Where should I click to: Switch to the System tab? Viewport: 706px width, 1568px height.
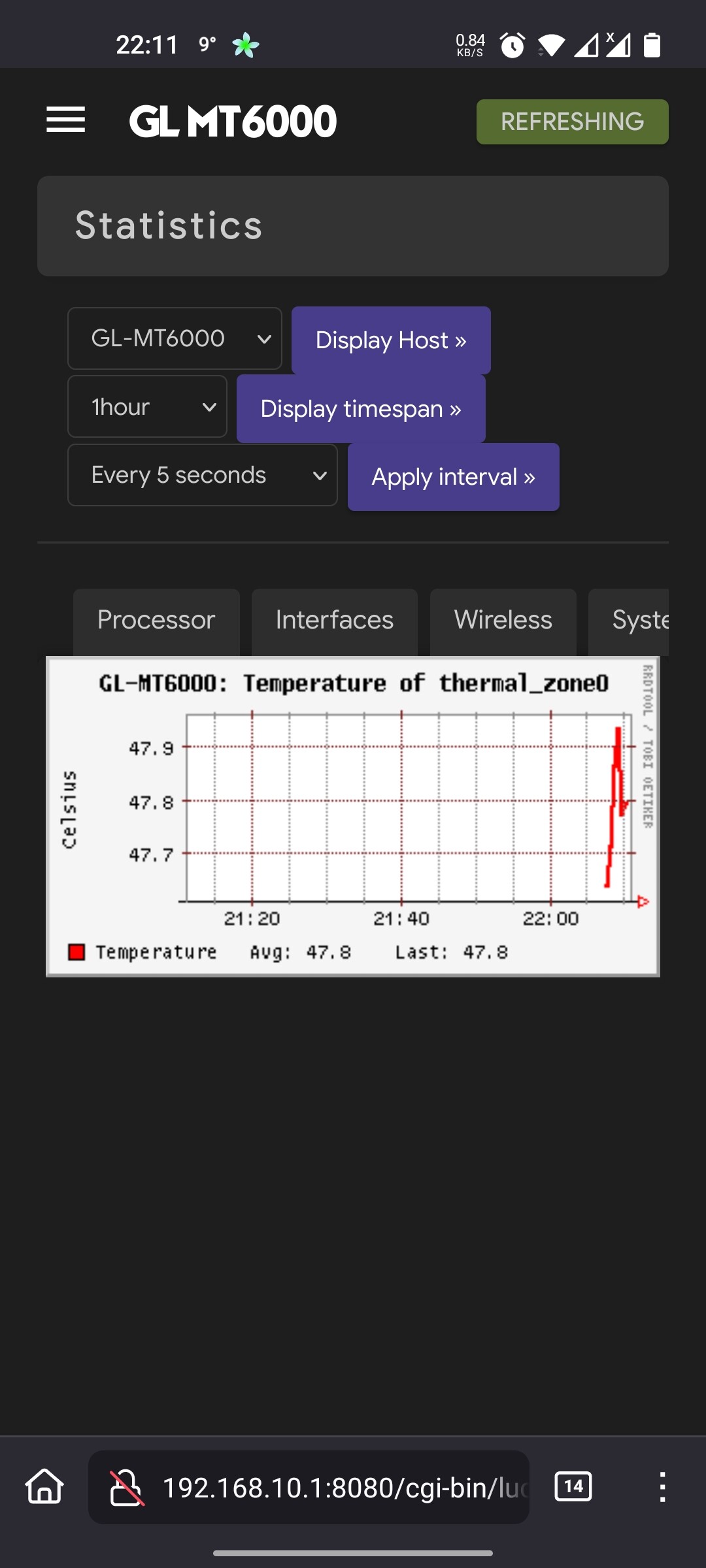(x=629, y=621)
